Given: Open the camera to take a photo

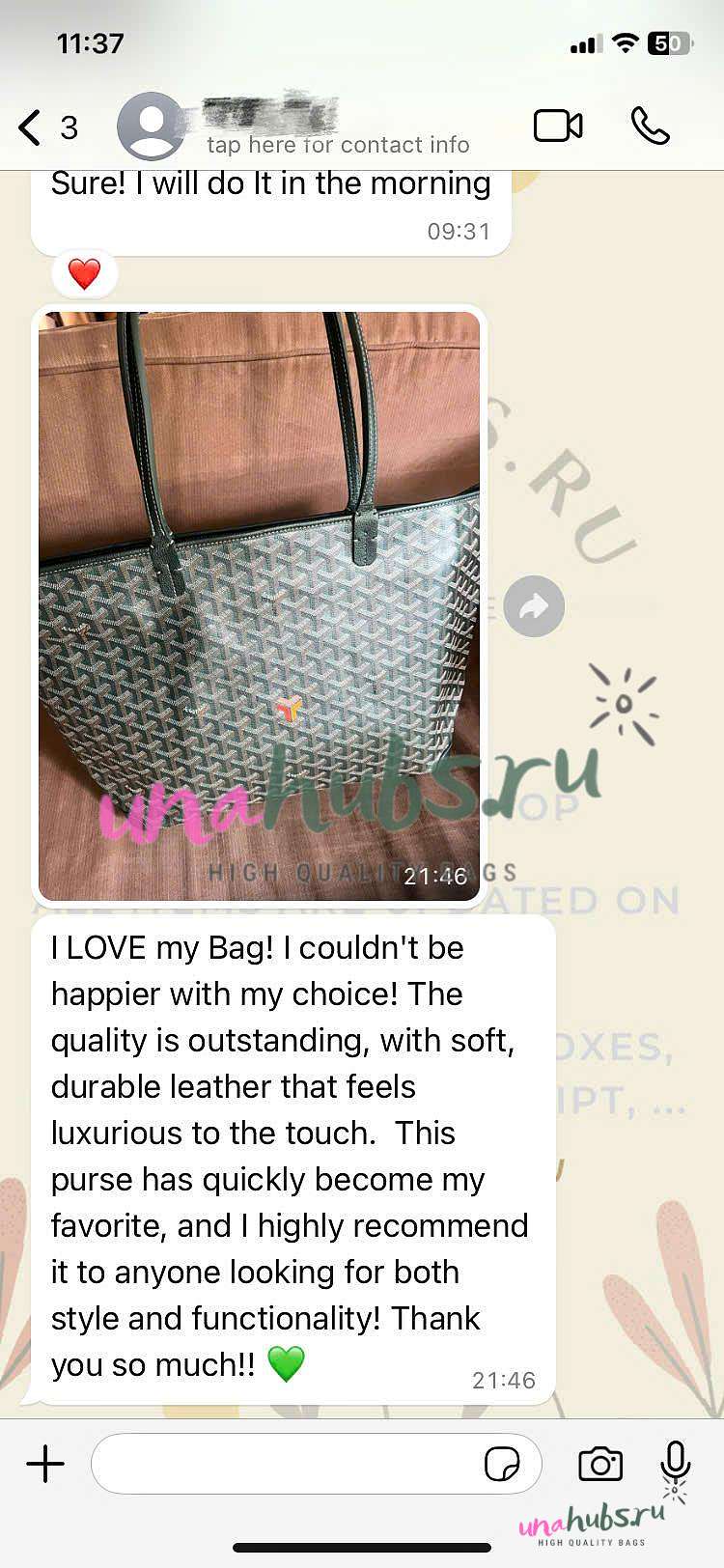Looking at the screenshot, I should click(600, 1464).
